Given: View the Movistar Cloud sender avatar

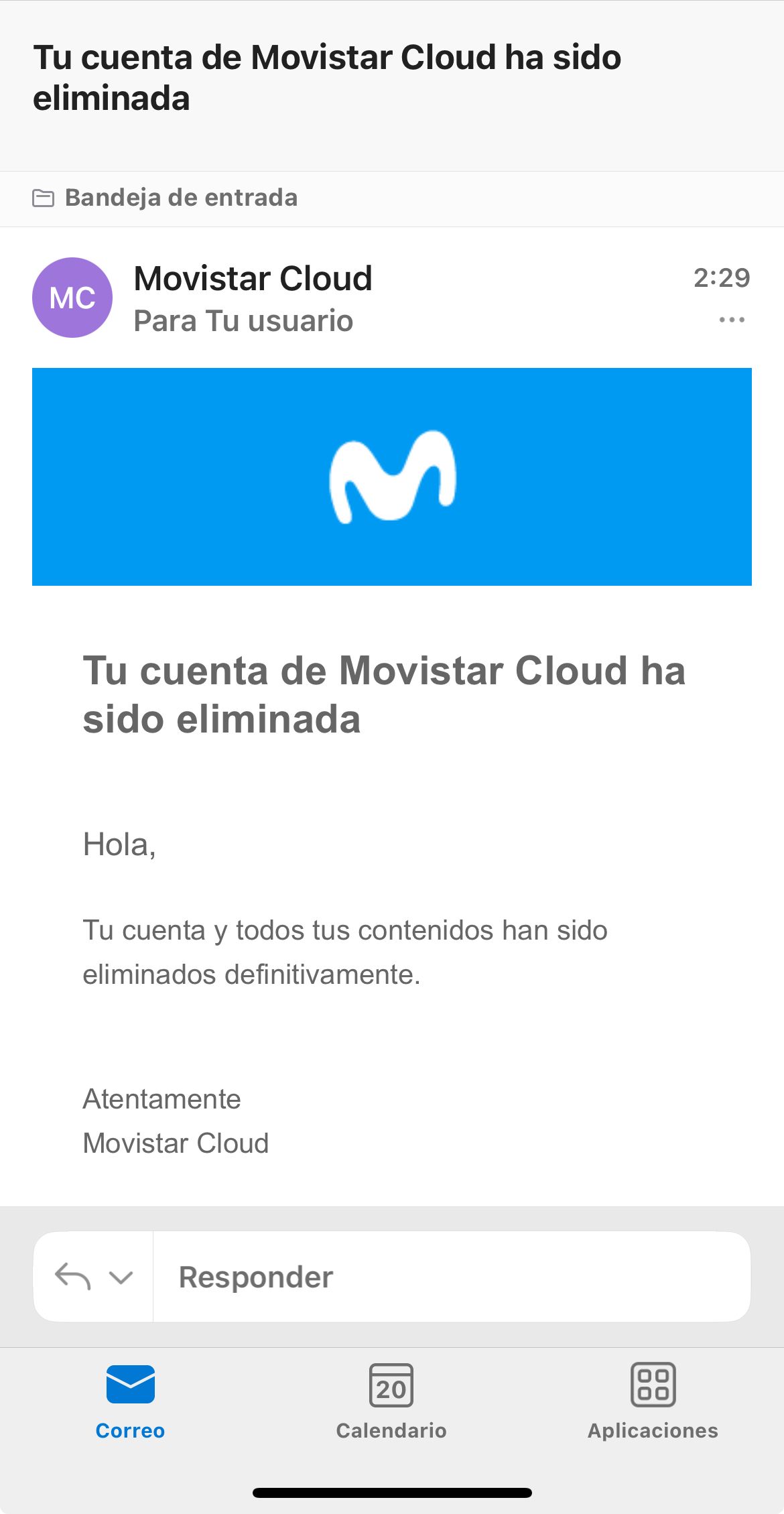Looking at the screenshot, I should click(x=72, y=298).
